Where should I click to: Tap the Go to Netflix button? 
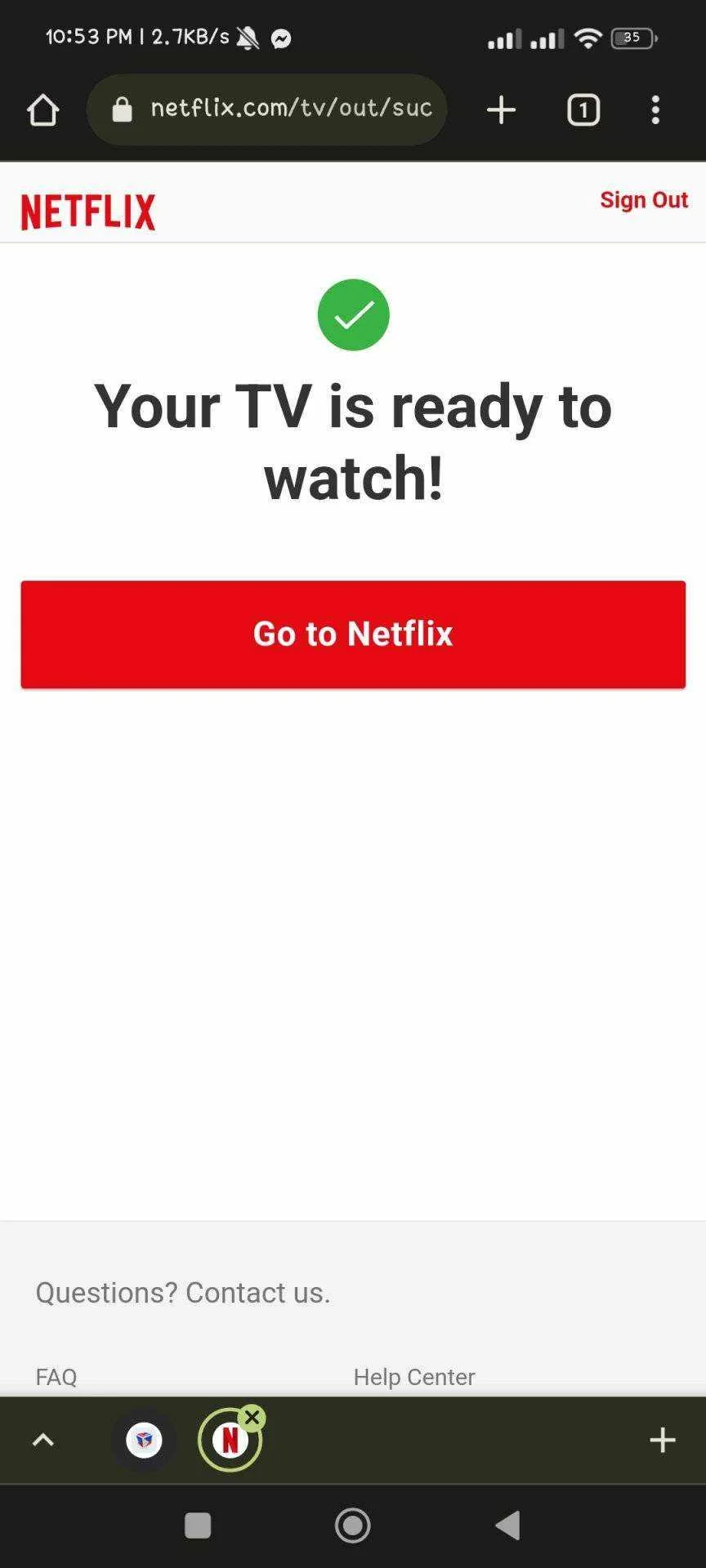click(353, 635)
